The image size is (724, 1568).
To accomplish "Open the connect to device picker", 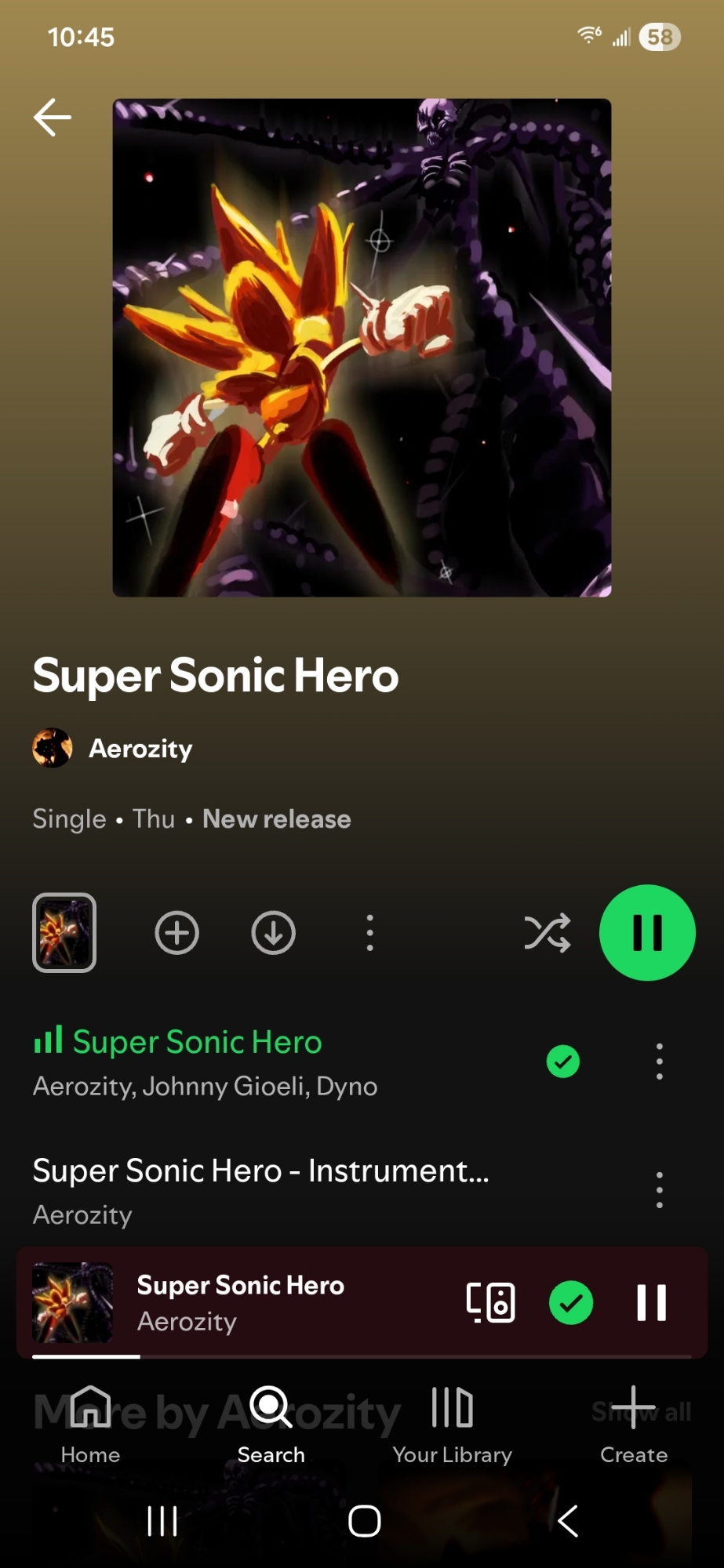I will coord(491,1303).
